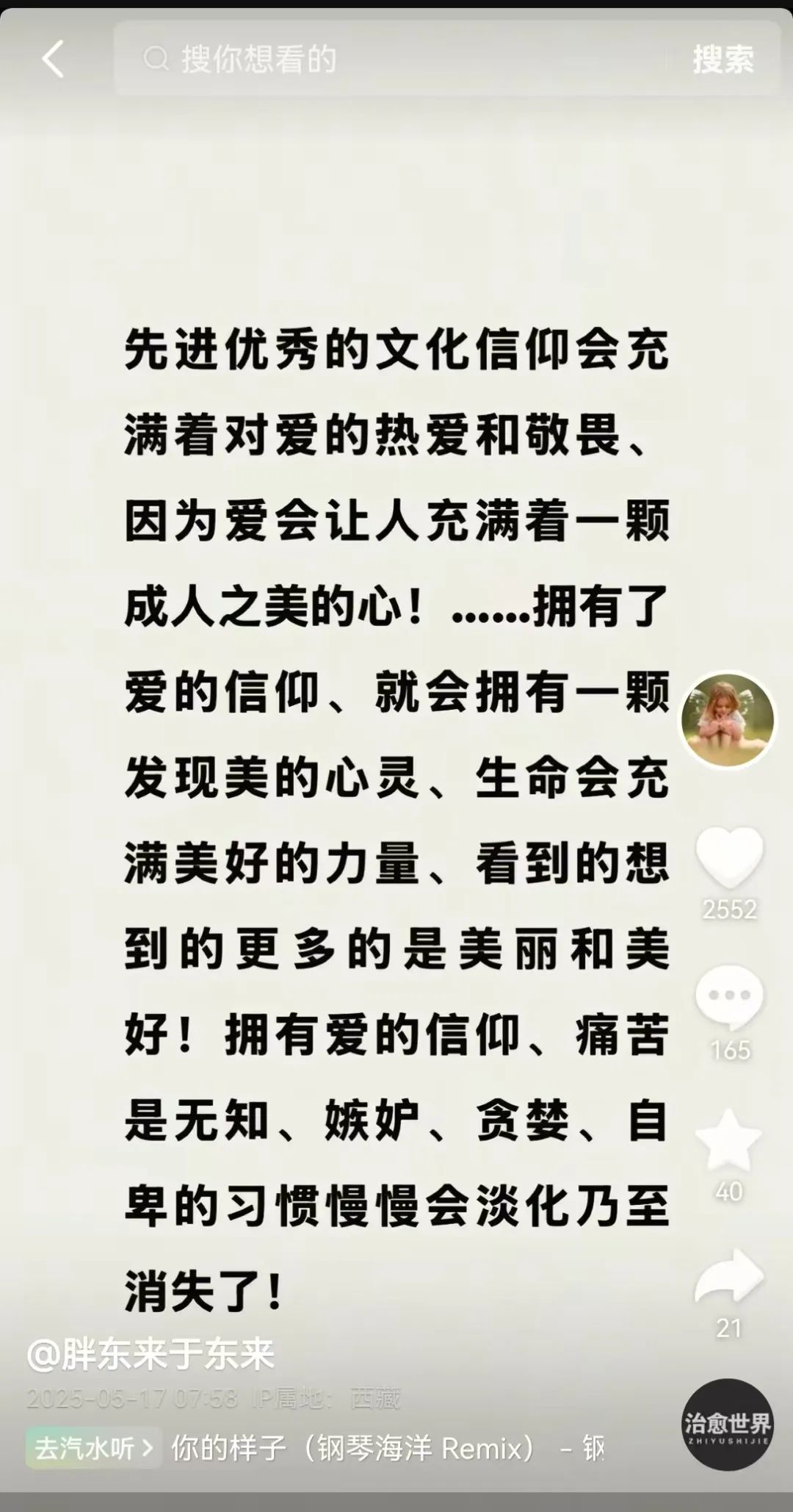Open the creator's round avatar profile
The image size is (793, 1512).
(727, 719)
